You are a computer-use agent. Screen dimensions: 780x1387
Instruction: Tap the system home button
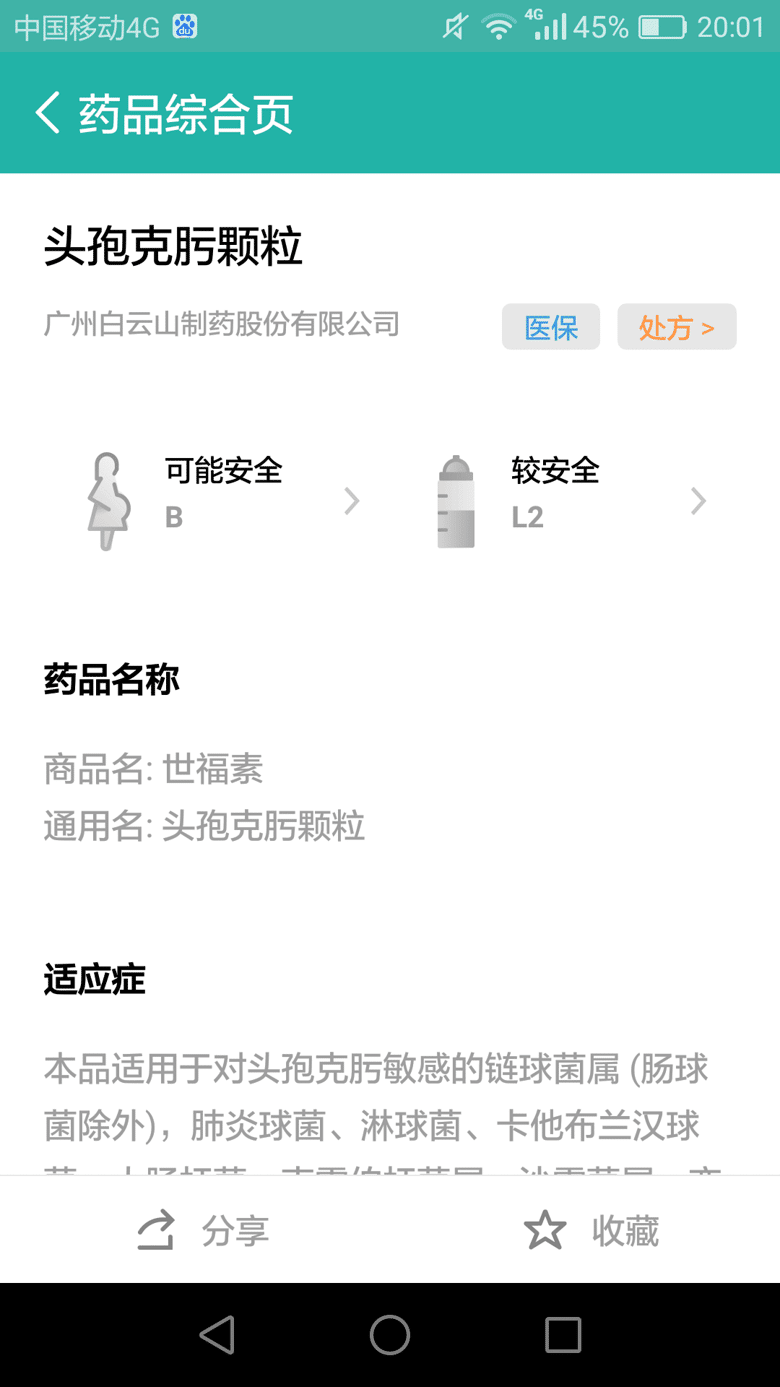(x=390, y=1334)
